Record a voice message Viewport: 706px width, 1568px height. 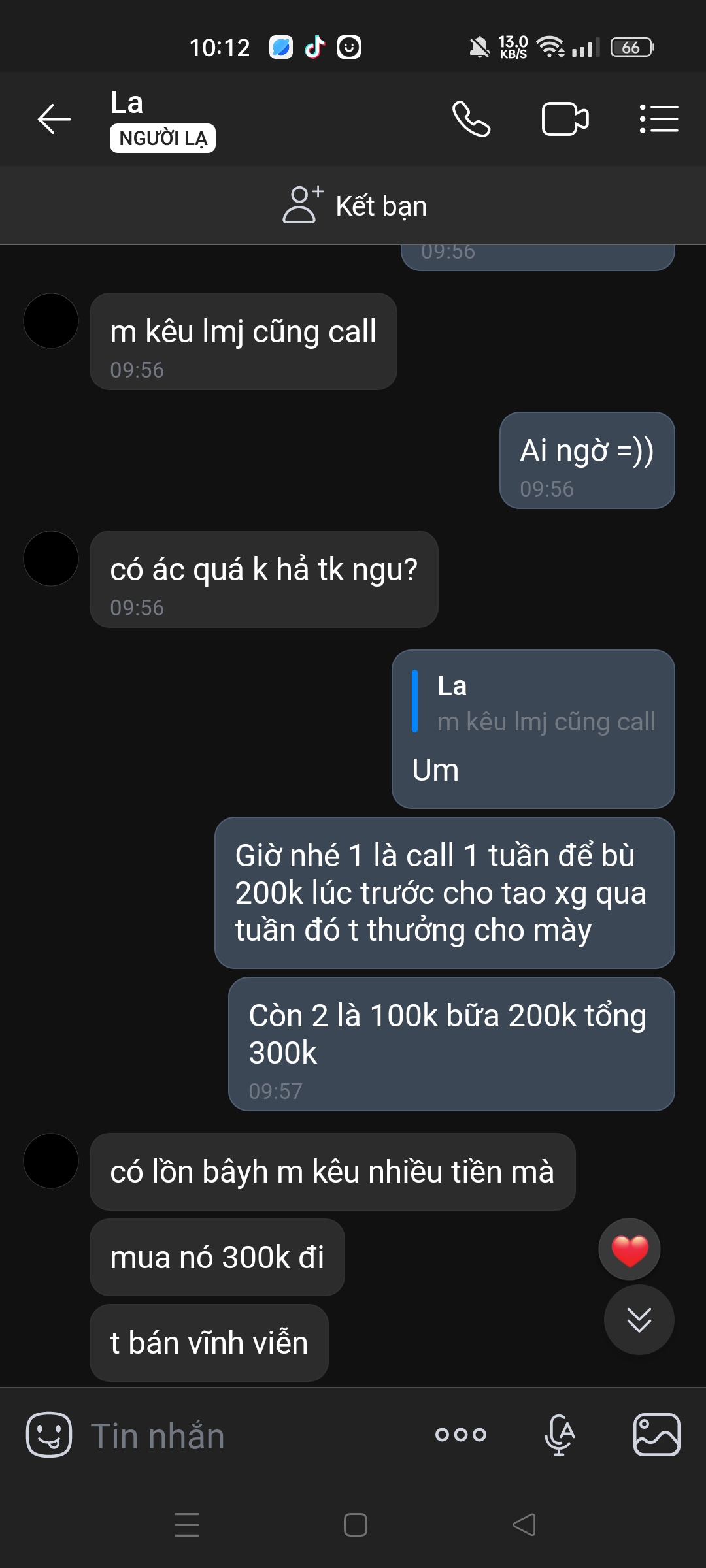point(560,1435)
